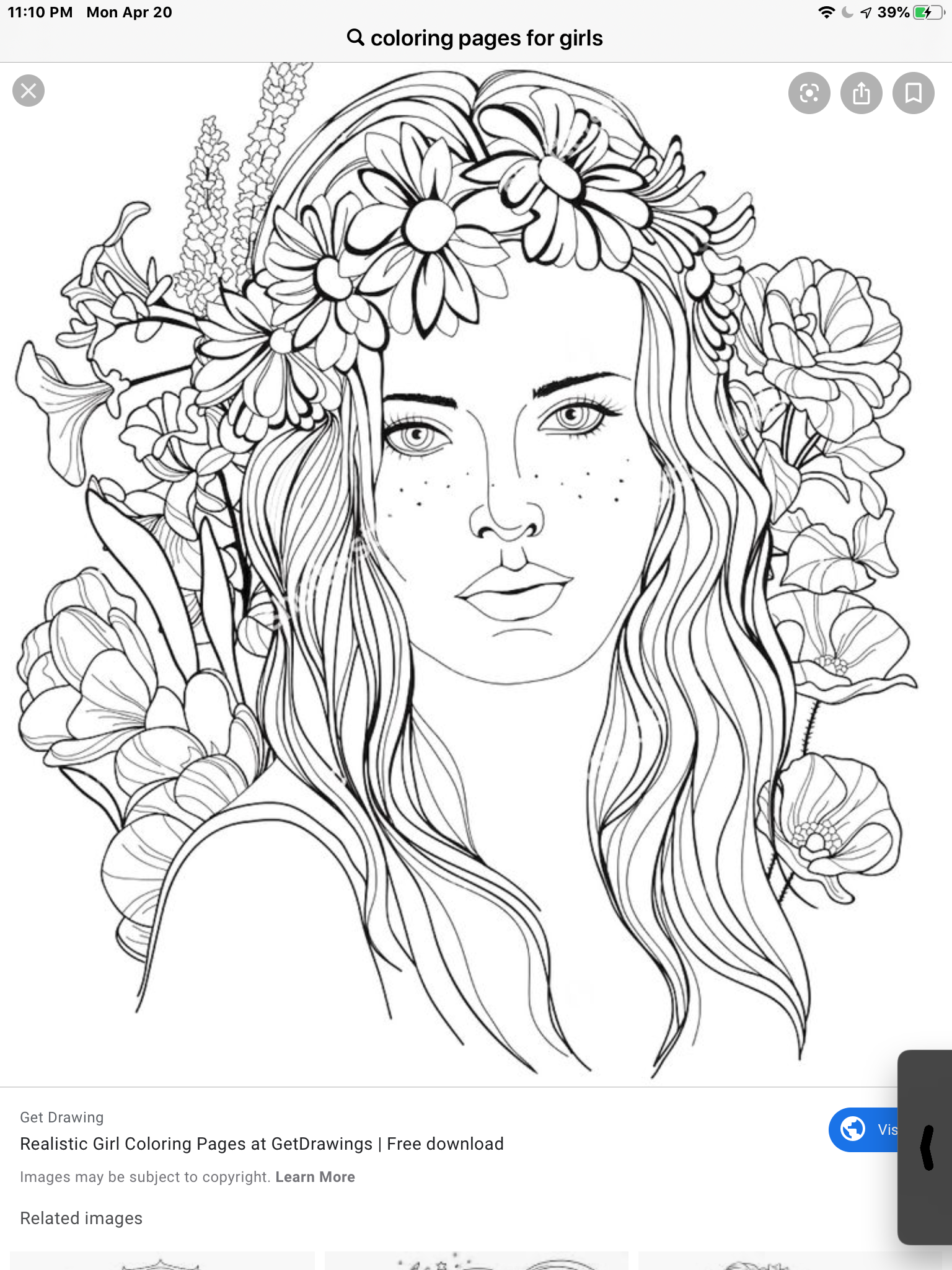Close the image preview
Image resolution: width=952 pixels, height=1270 pixels.
[x=29, y=91]
